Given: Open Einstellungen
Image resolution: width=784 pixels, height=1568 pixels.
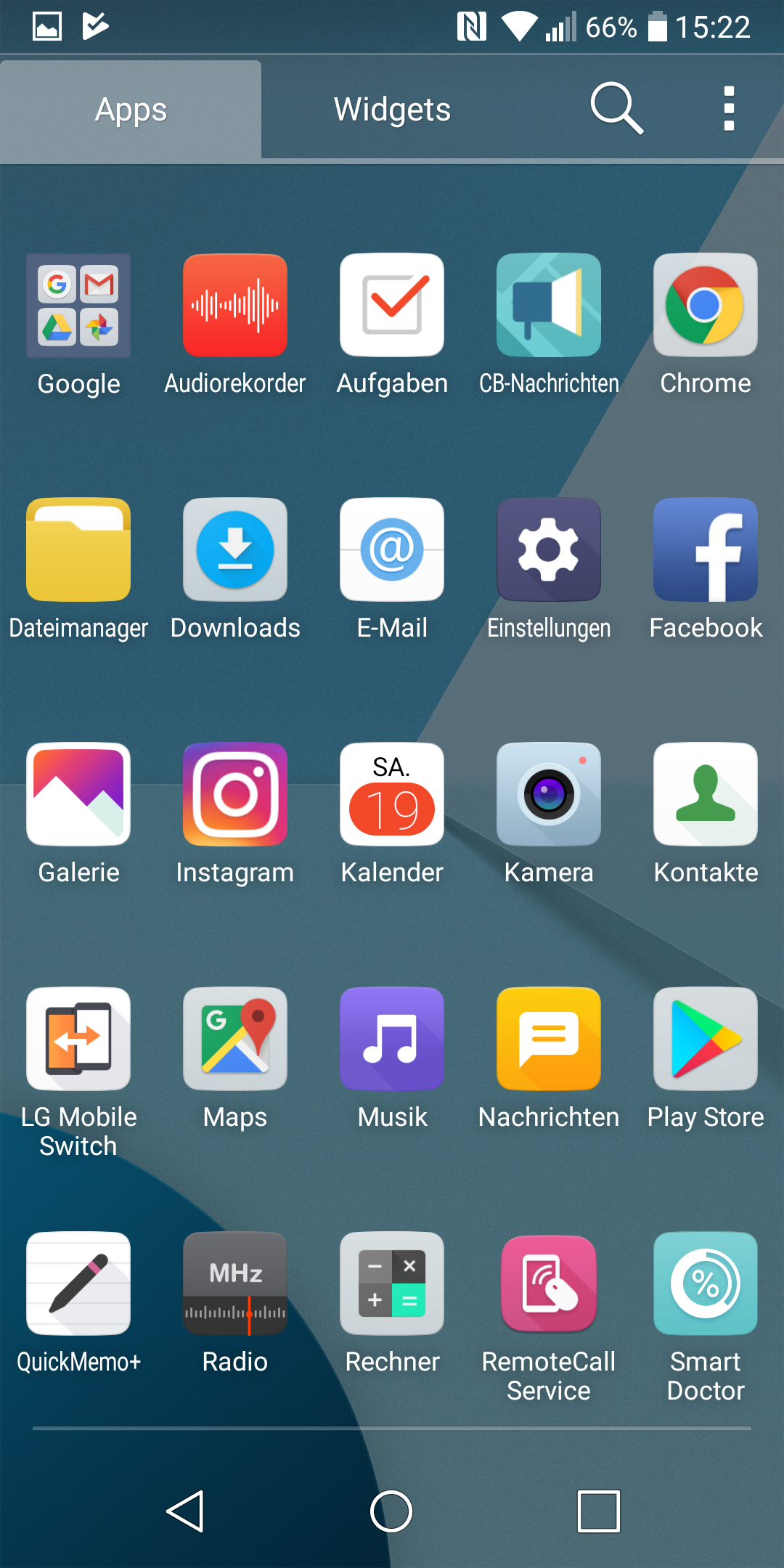Looking at the screenshot, I should coord(549,550).
